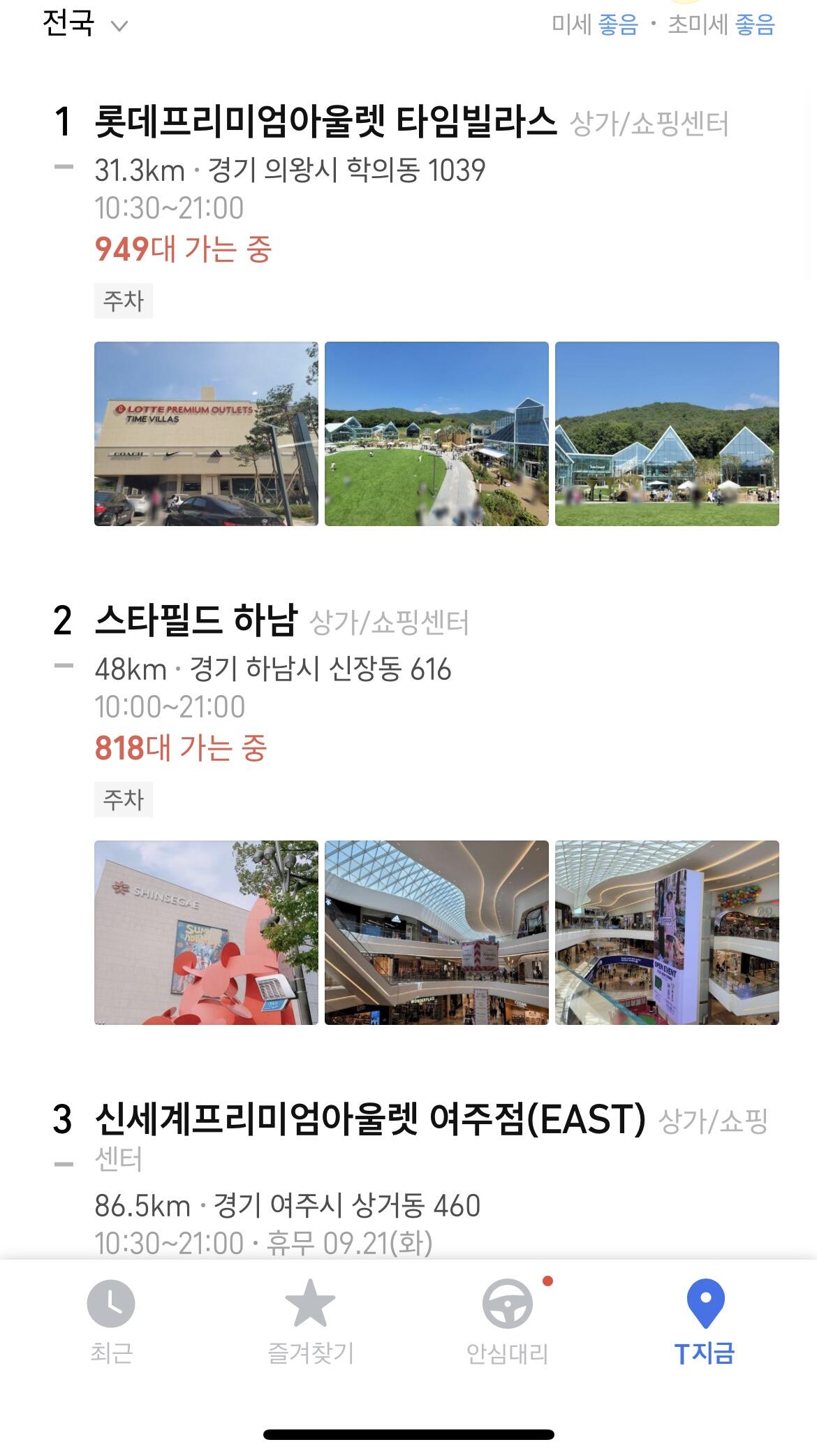View the Shinsegae exterior photo of 스타필드 하남
The image size is (817, 1456).
click(x=206, y=933)
